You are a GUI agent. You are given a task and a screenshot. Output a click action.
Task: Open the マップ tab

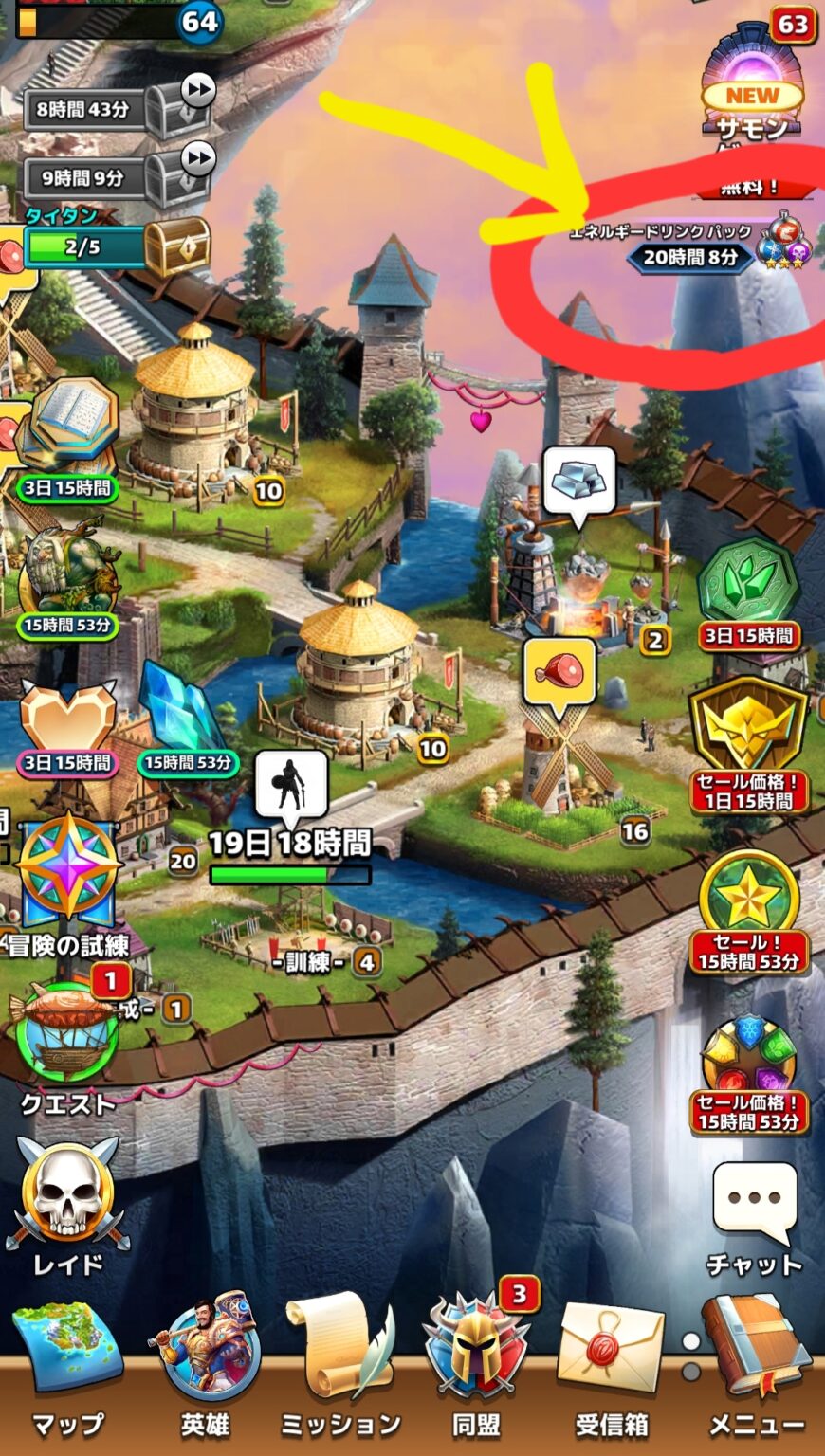(x=68, y=1365)
